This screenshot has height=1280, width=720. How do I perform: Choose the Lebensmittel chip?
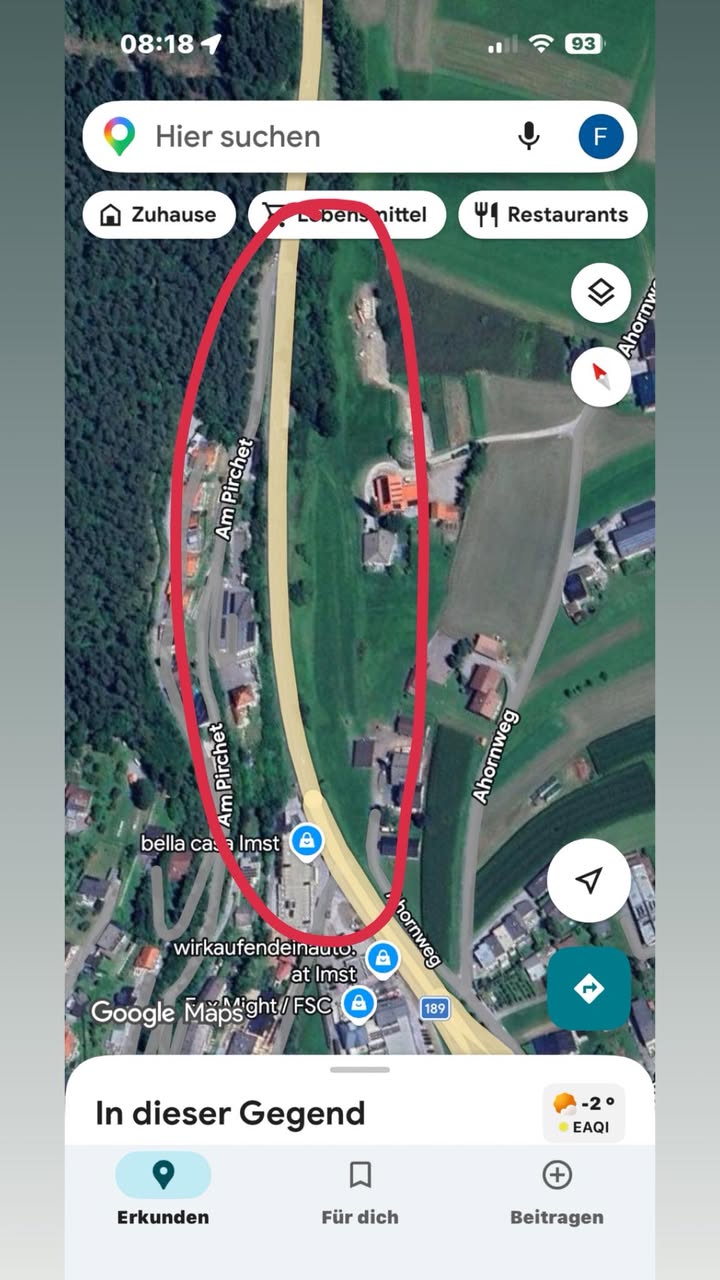pos(347,214)
